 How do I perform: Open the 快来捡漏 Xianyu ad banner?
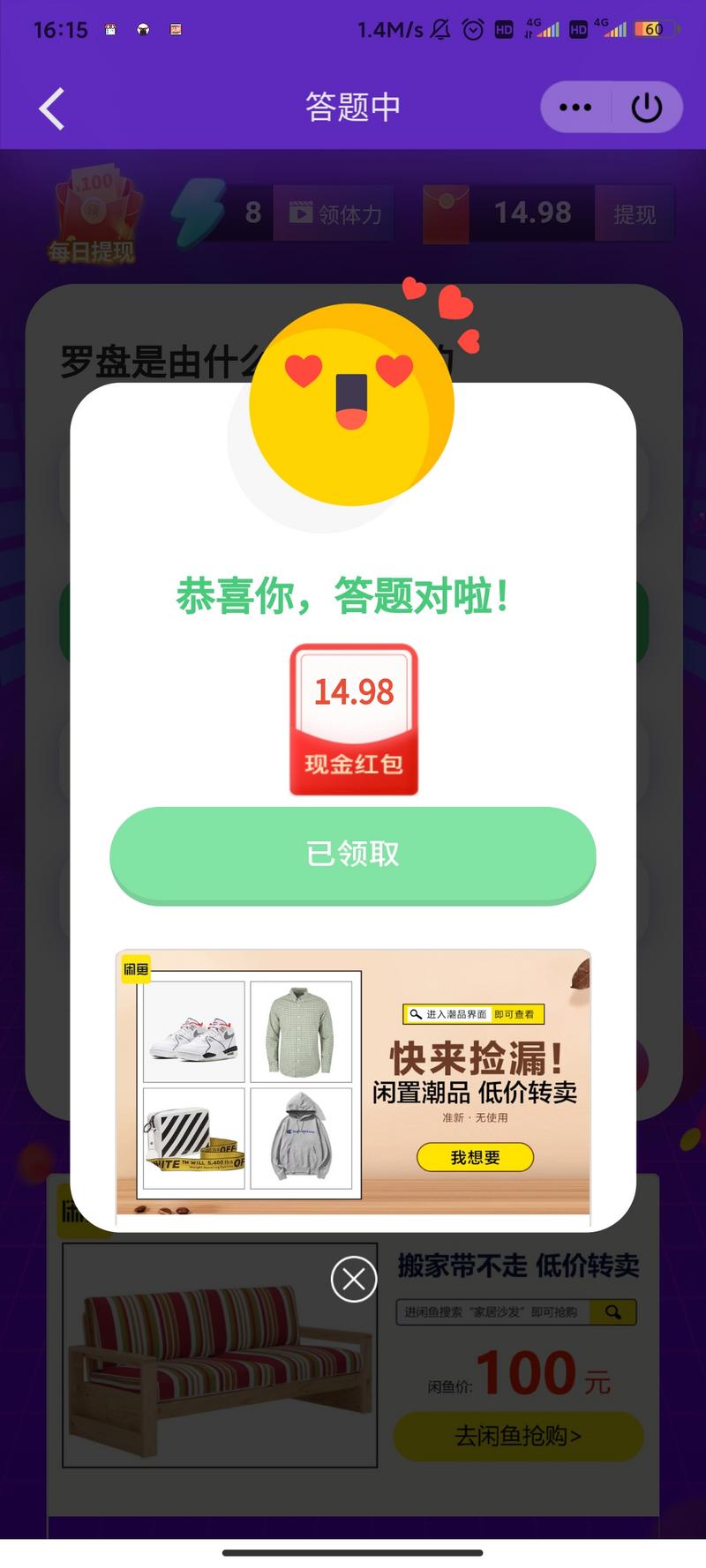[353, 1082]
